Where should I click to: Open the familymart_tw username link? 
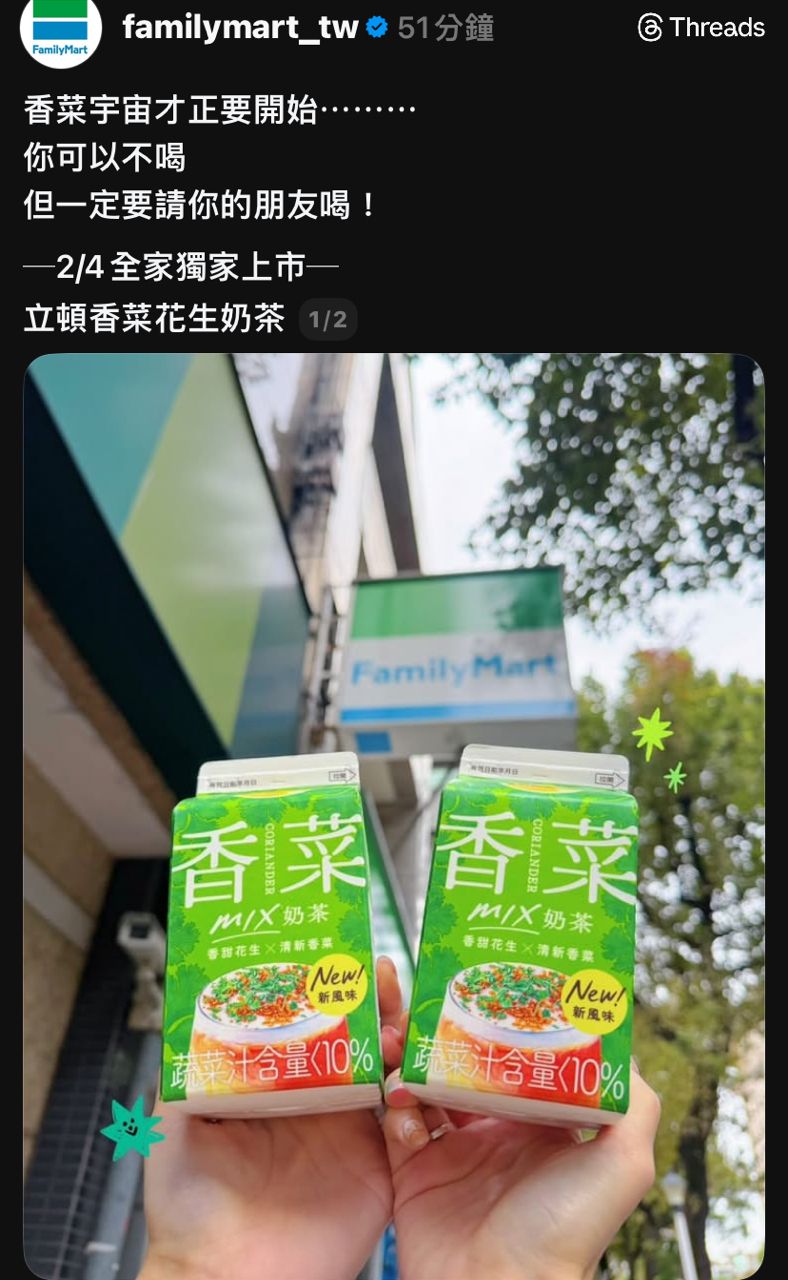[x=240, y=28]
